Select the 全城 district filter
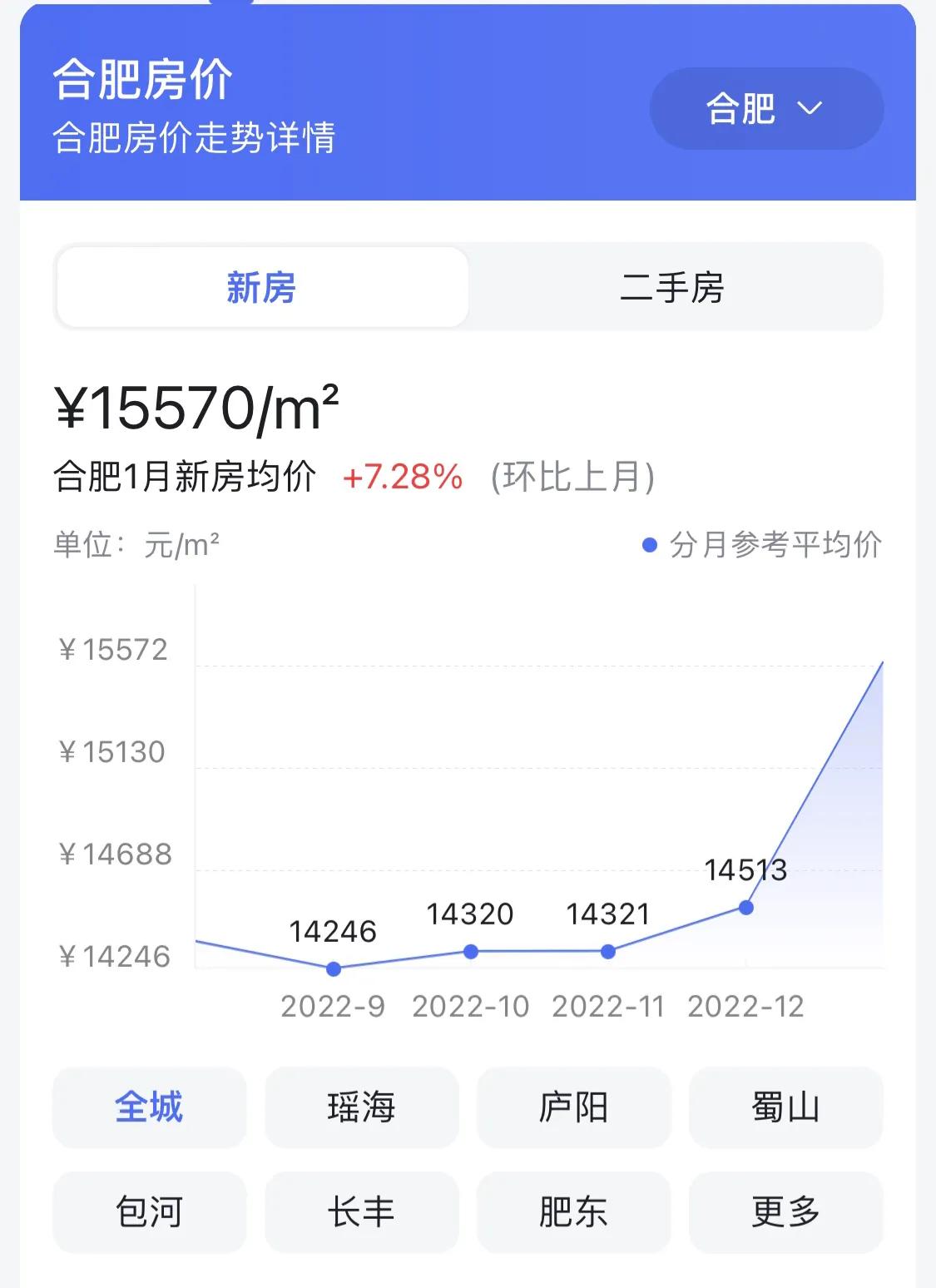The height and width of the screenshot is (1288, 936). pyautogui.click(x=148, y=1109)
